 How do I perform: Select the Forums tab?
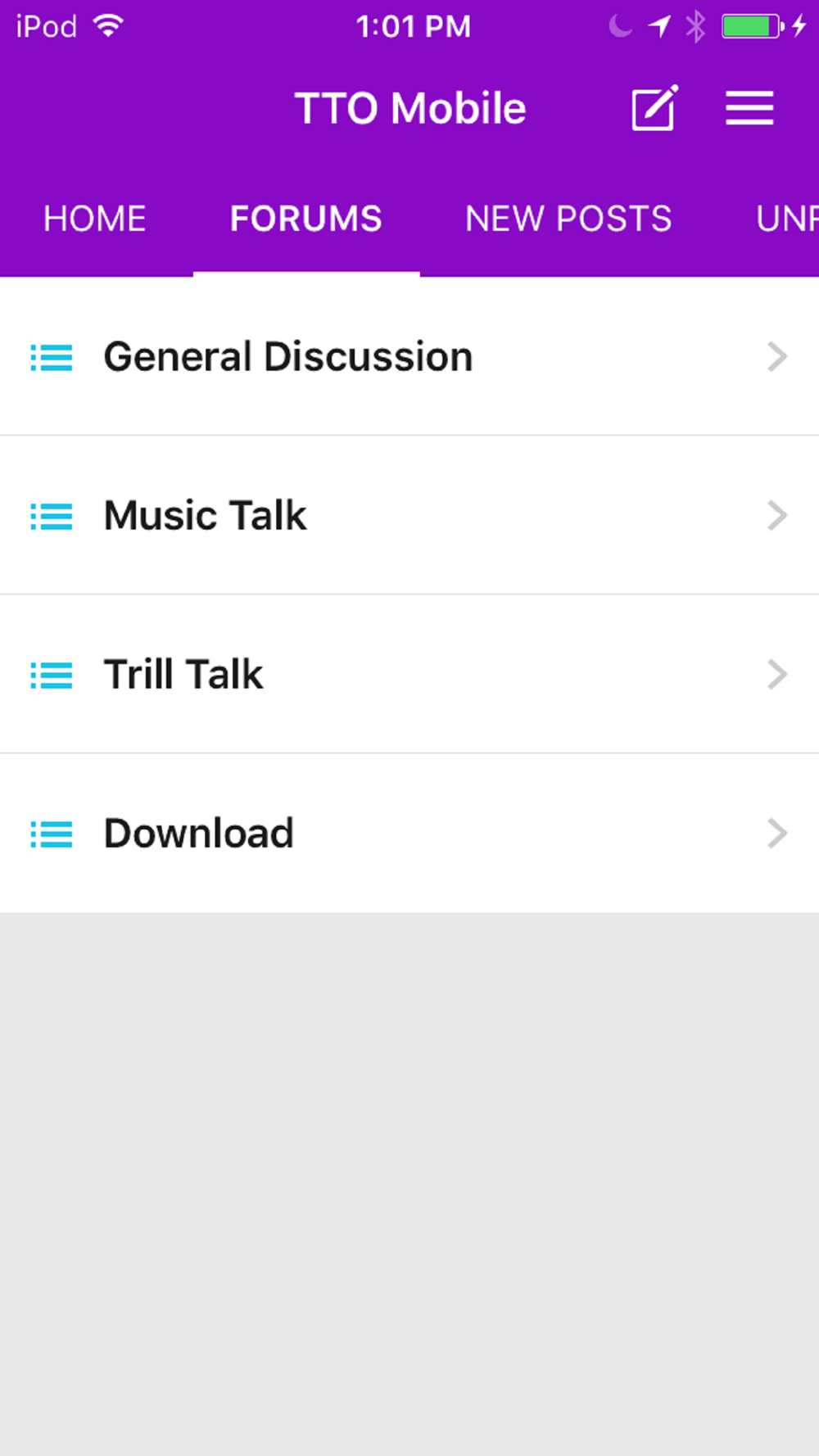(306, 219)
